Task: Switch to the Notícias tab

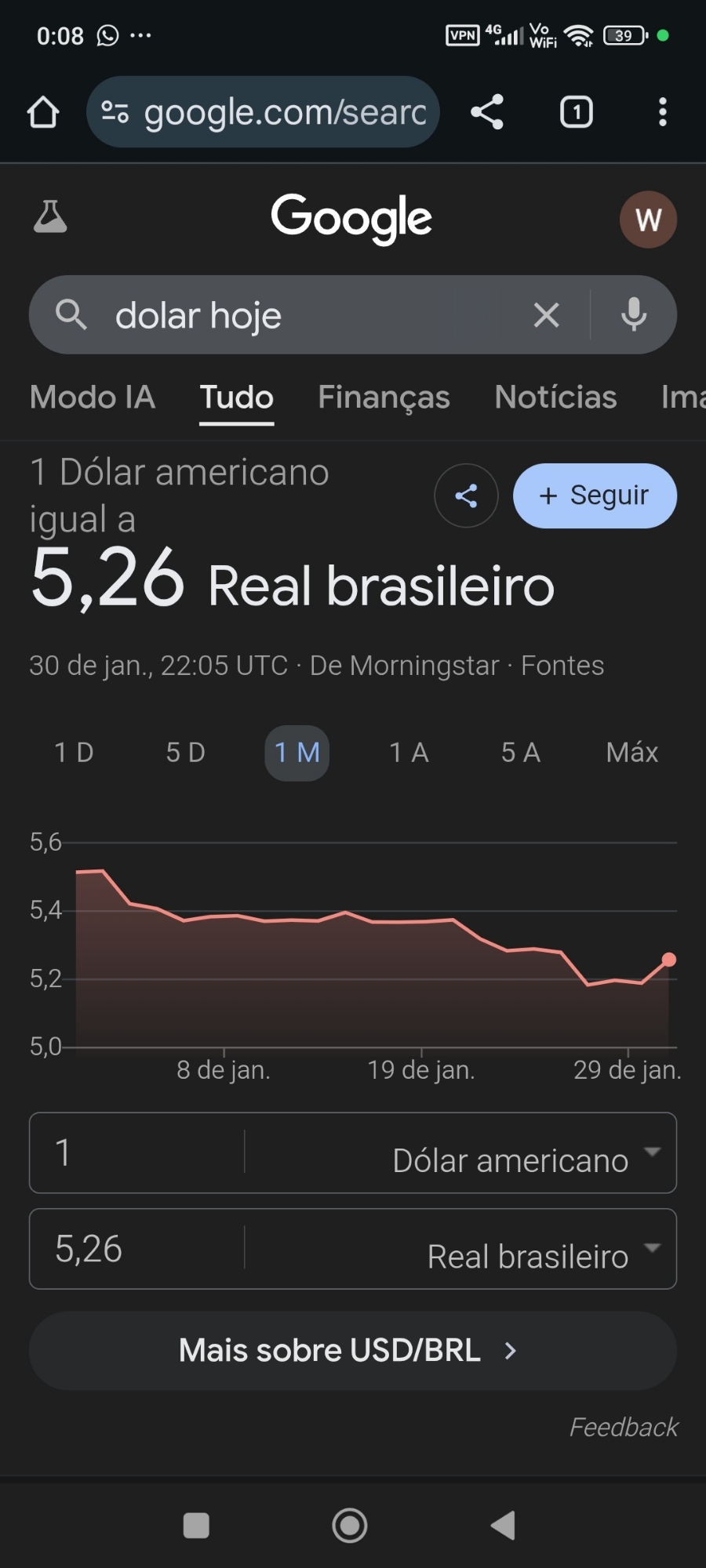Action: pos(555,397)
